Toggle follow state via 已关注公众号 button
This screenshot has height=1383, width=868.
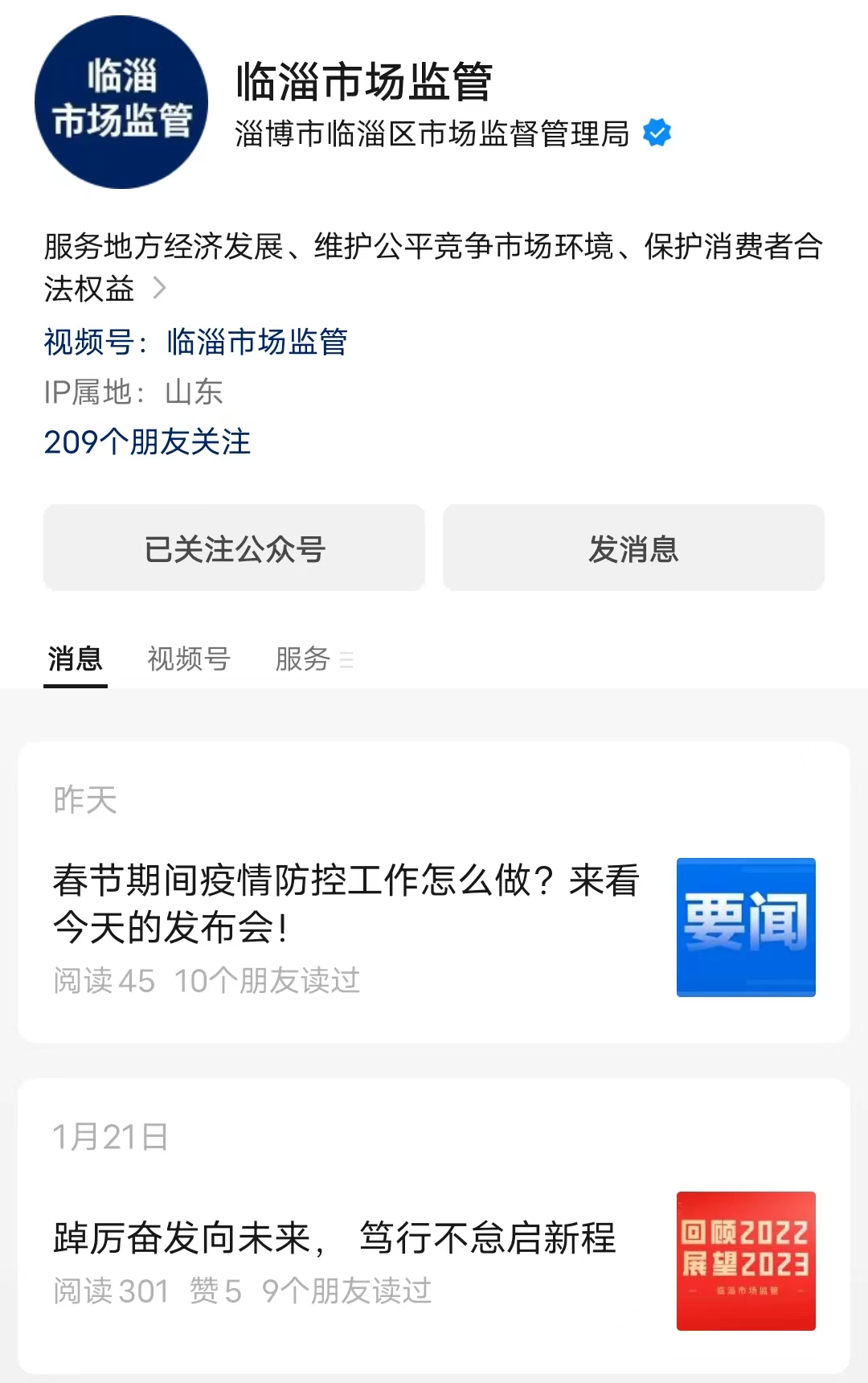(234, 548)
